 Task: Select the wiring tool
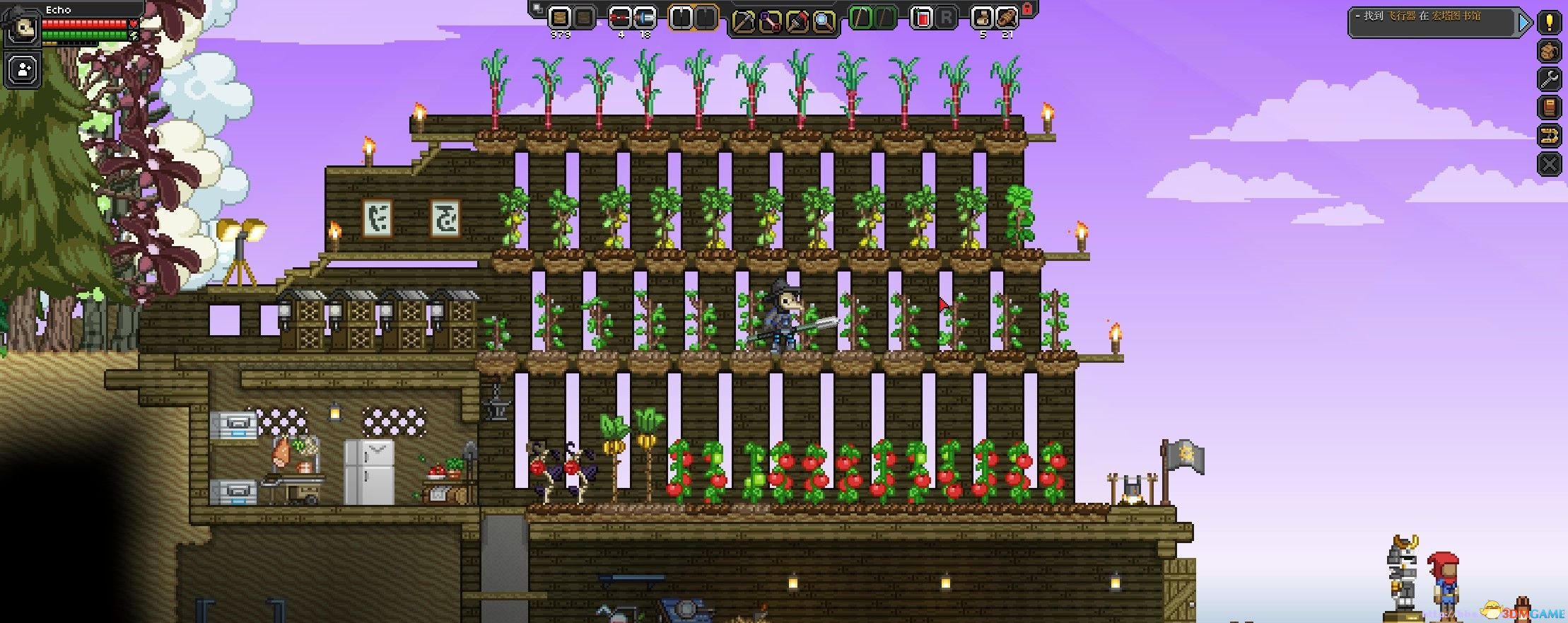[770, 21]
